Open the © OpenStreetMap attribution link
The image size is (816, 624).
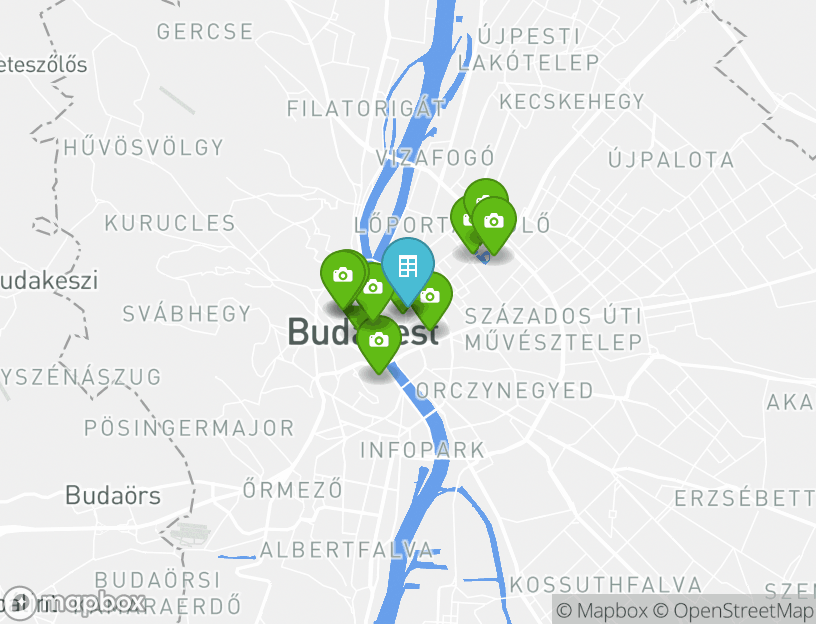[734, 611]
